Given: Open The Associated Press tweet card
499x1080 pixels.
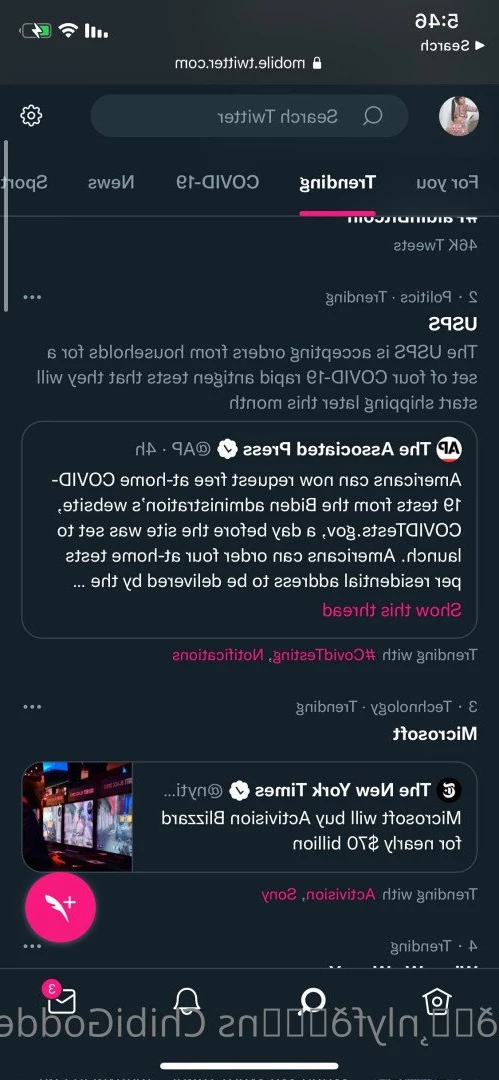Looking at the screenshot, I should pos(250,529).
